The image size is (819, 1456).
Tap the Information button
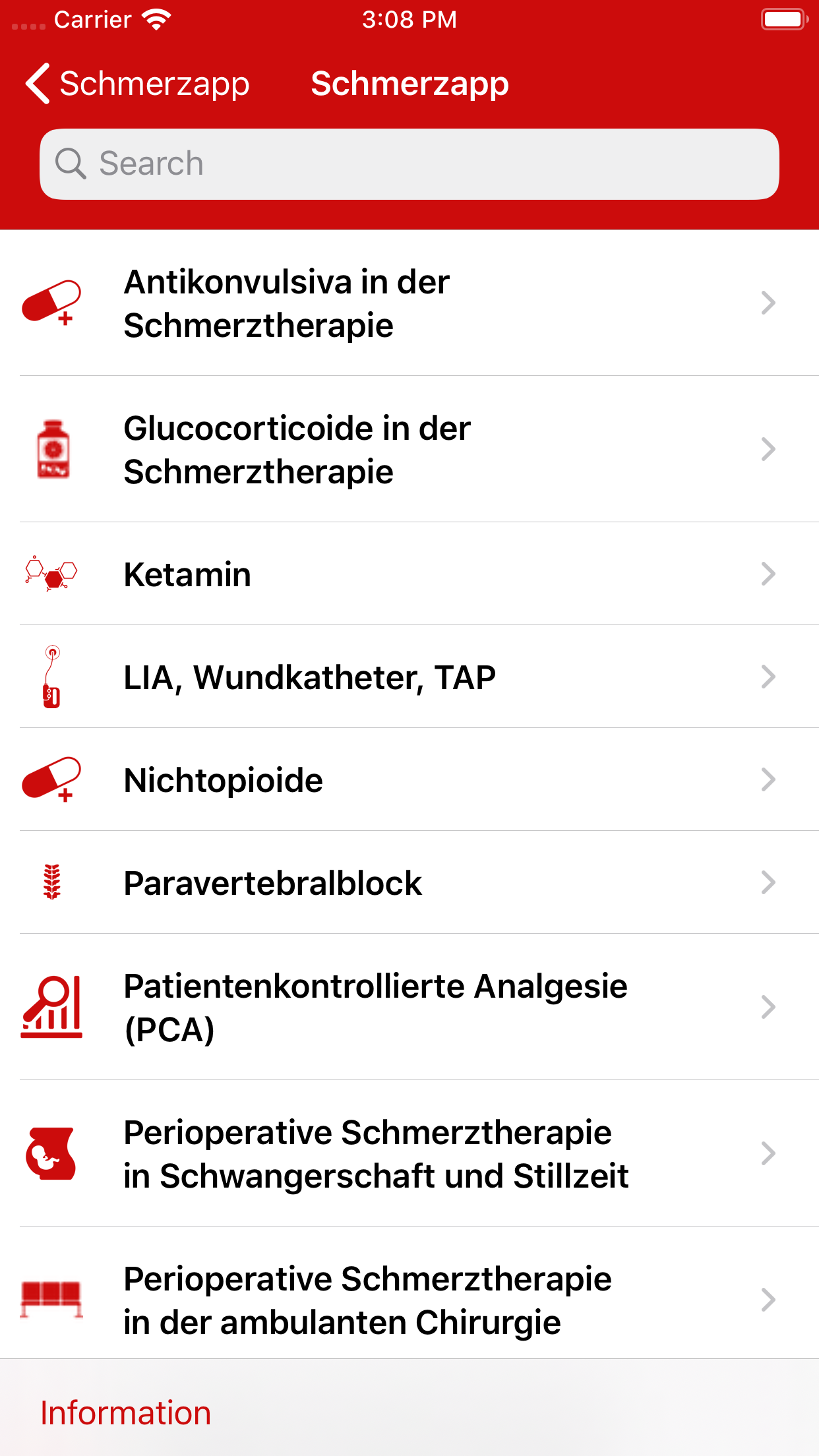pos(126,1413)
